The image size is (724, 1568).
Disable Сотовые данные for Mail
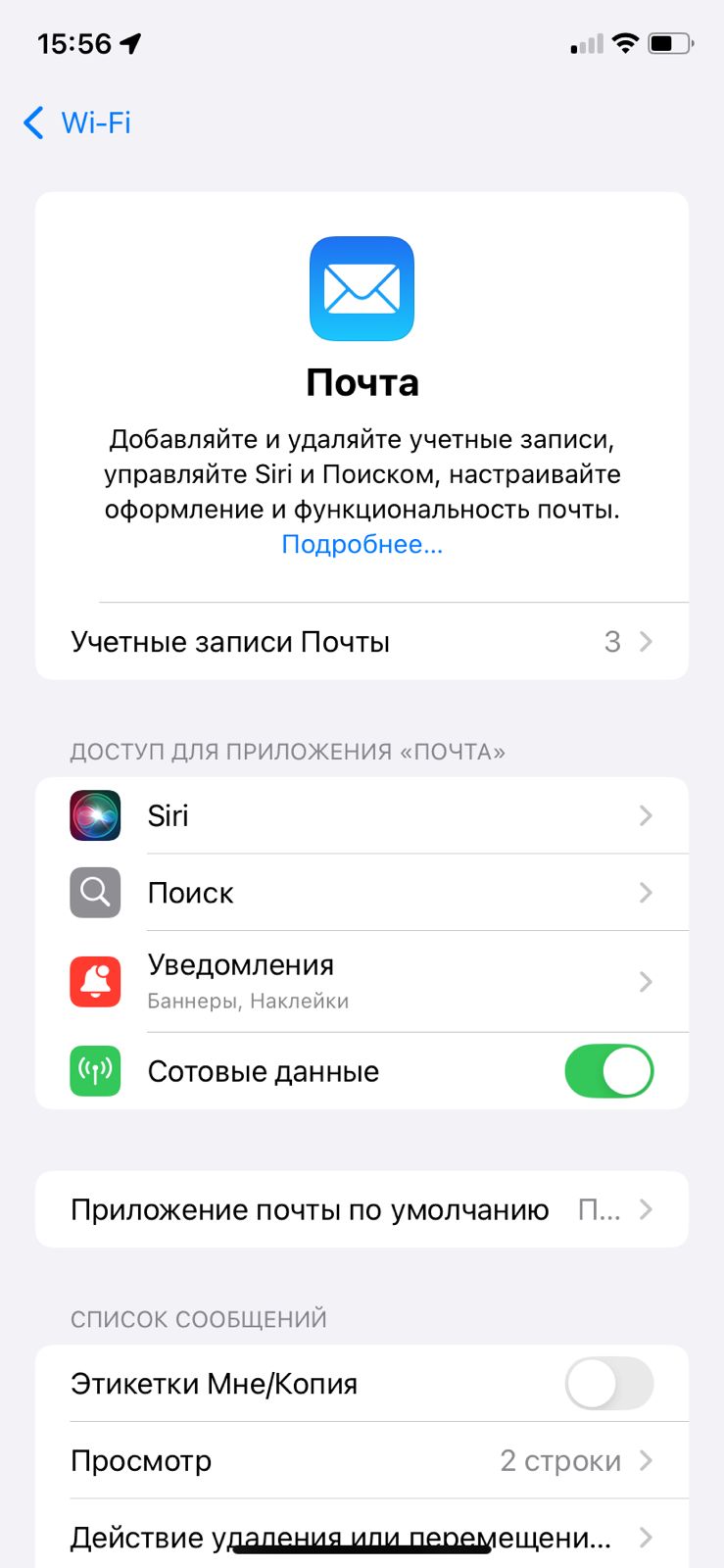pyautogui.click(x=608, y=1071)
